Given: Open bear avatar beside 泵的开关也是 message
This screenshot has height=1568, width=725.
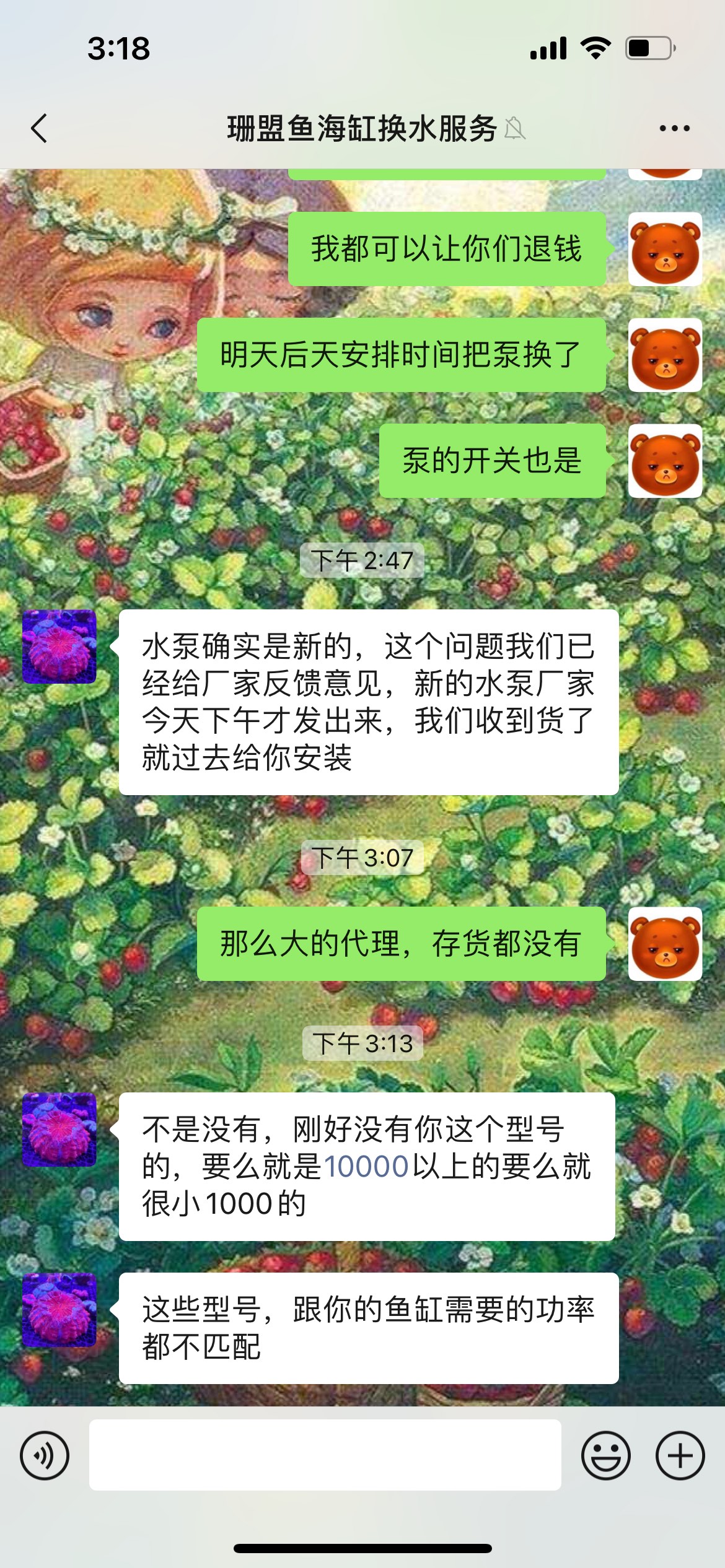Looking at the screenshot, I should click(665, 461).
